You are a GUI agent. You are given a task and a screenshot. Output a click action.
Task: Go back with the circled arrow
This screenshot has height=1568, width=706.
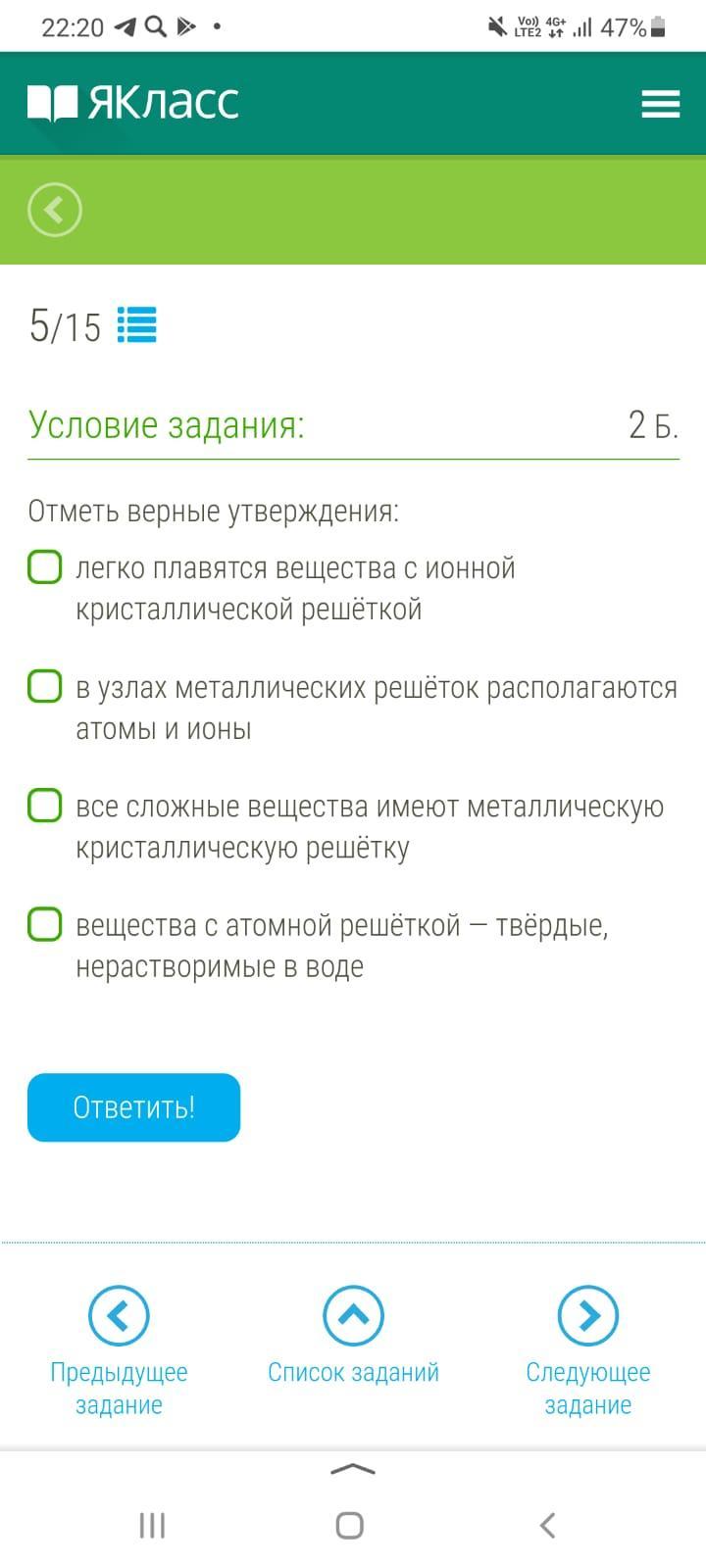point(55,210)
